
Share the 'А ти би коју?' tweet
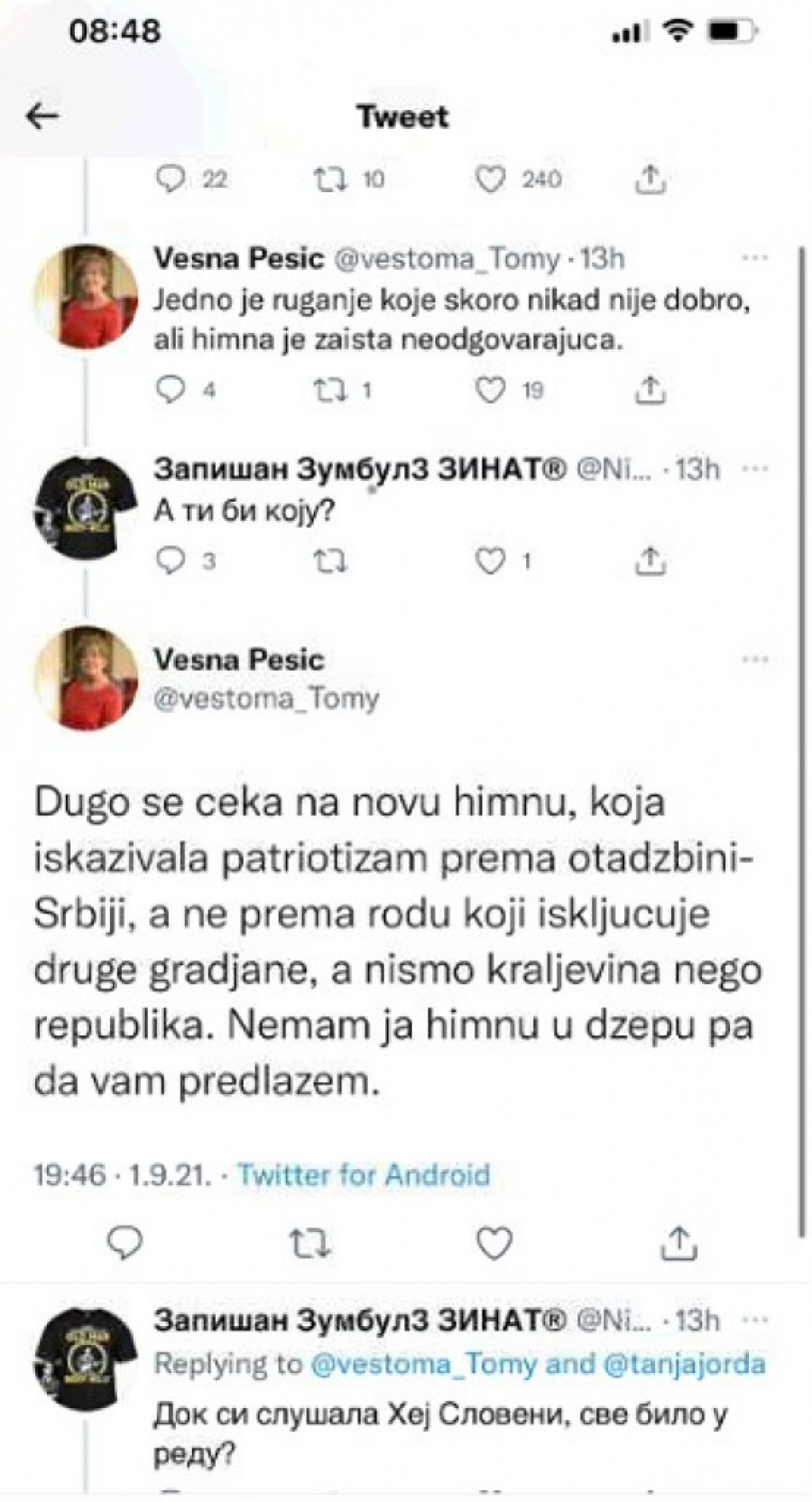pos(650,561)
